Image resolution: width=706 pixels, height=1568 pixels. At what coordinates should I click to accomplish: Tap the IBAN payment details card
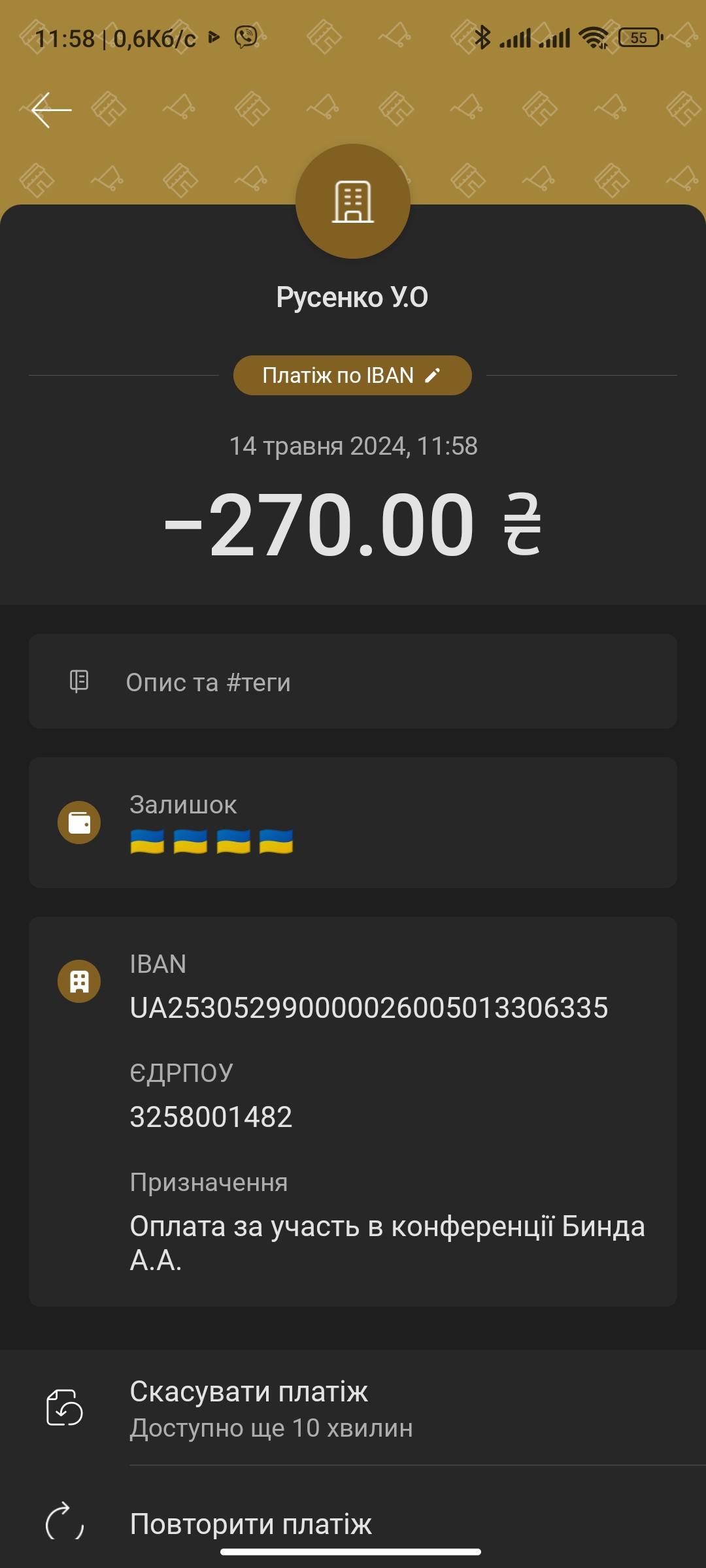coord(352,1111)
